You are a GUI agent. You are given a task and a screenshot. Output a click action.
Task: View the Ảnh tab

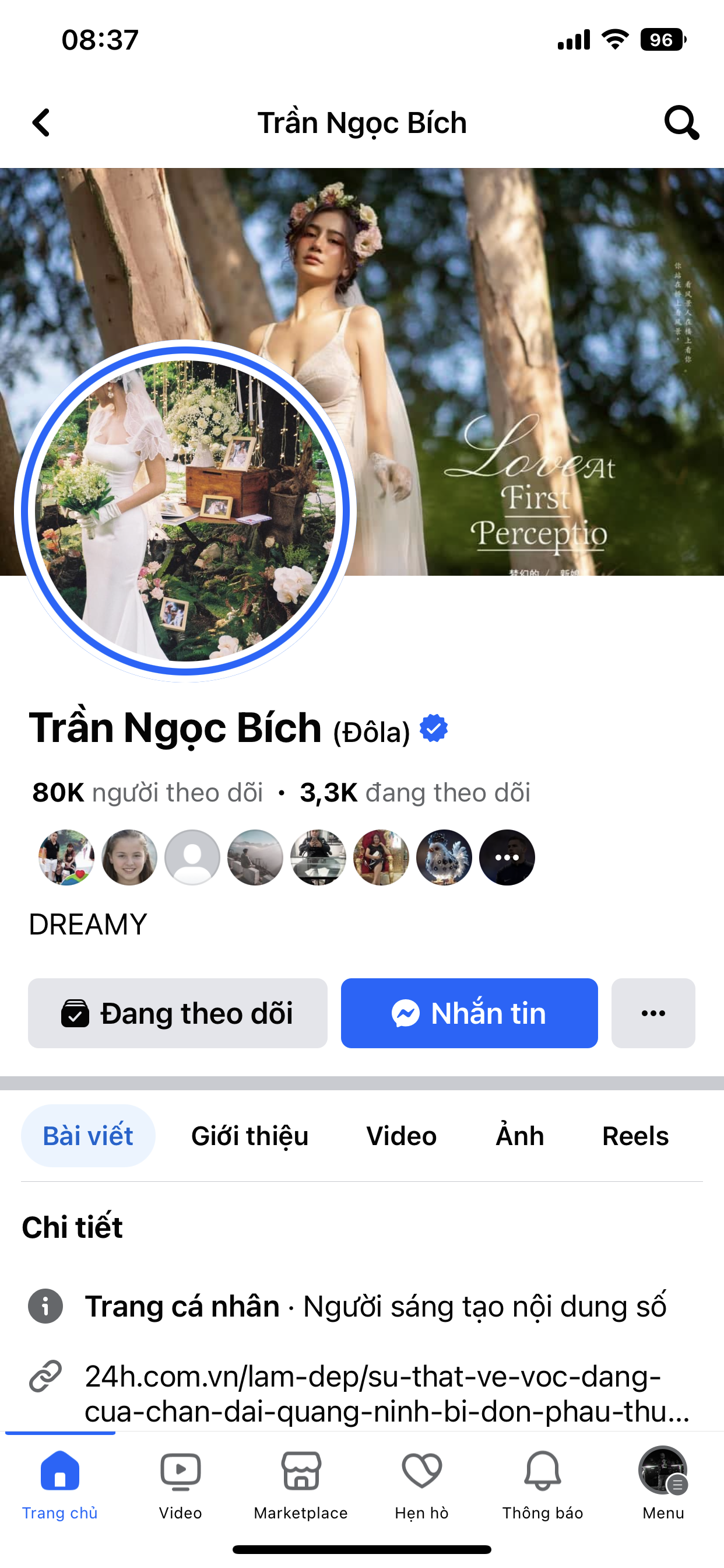click(519, 1136)
